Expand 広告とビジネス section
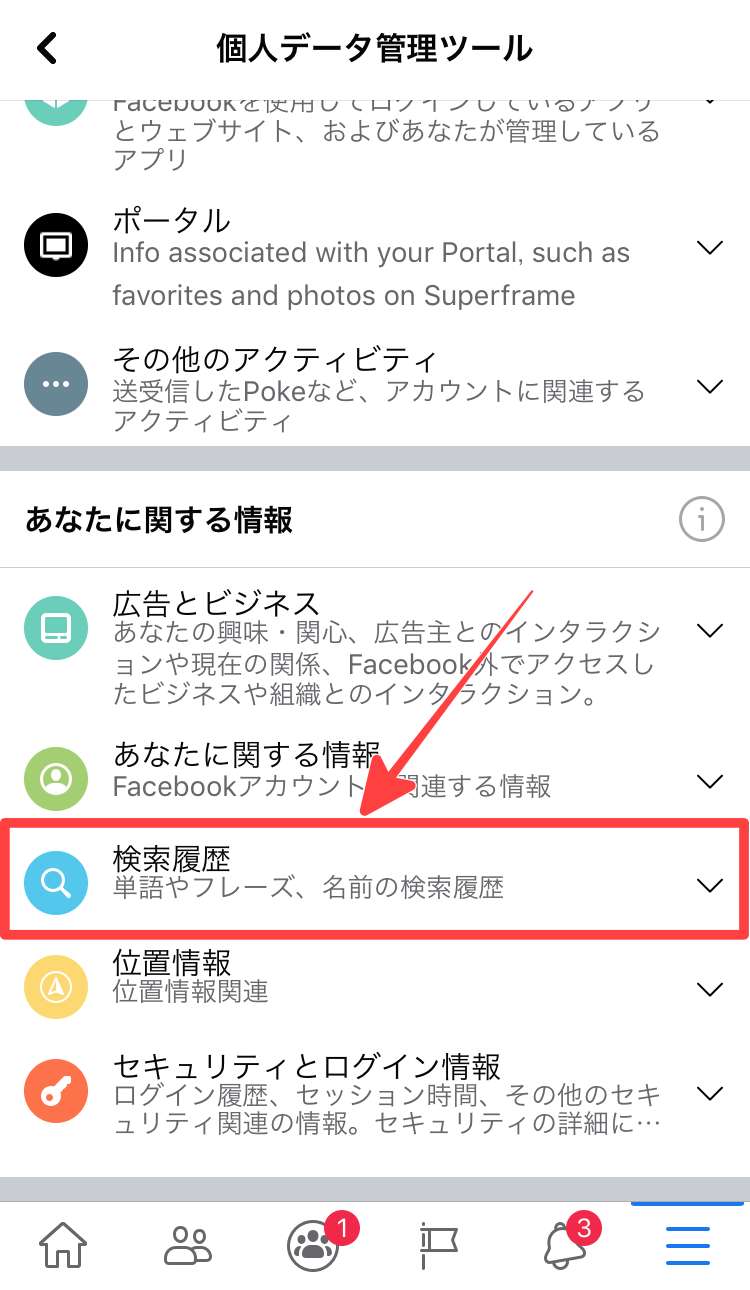750x1290 pixels. [709, 630]
